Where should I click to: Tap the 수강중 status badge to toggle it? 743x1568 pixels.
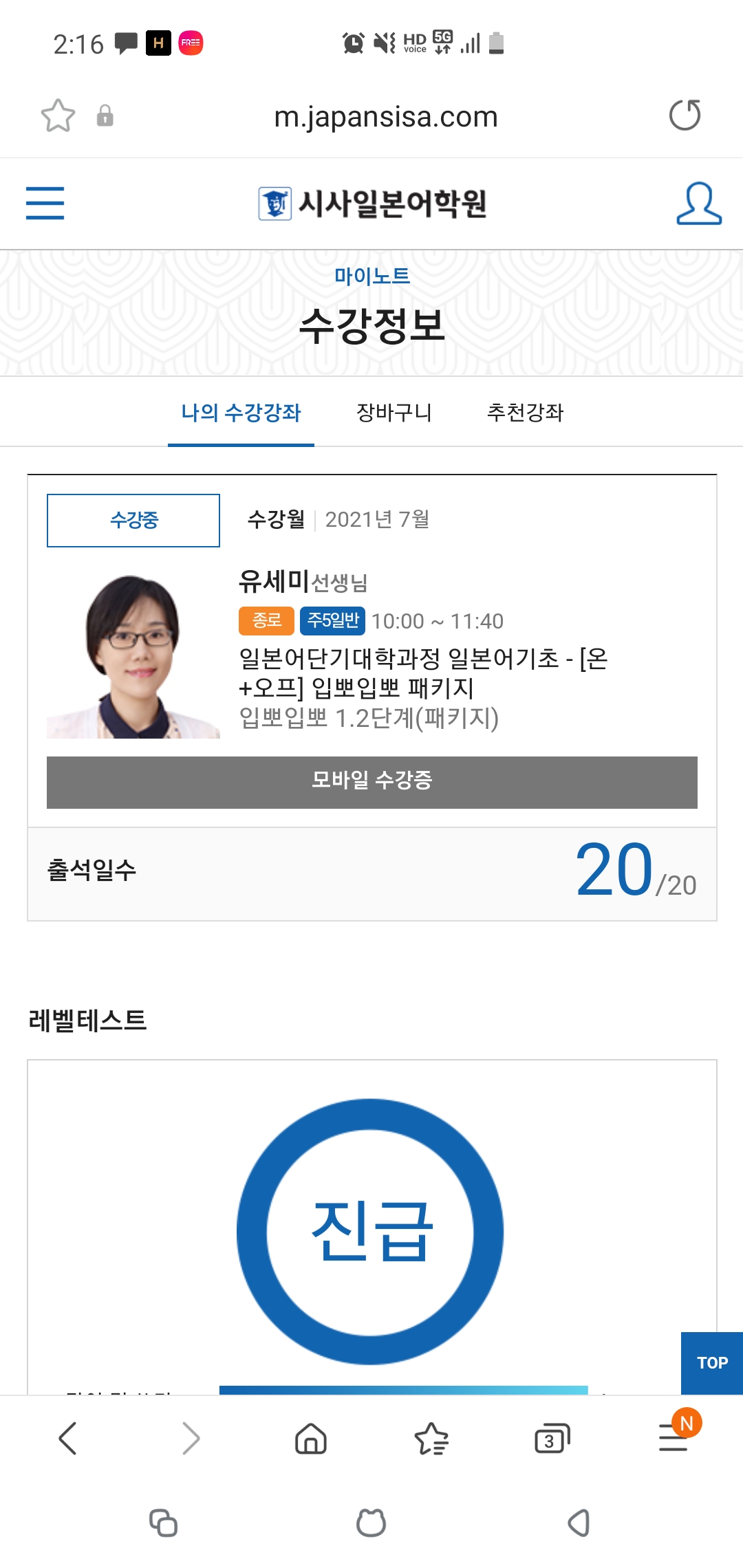pyautogui.click(x=133, y=521)
